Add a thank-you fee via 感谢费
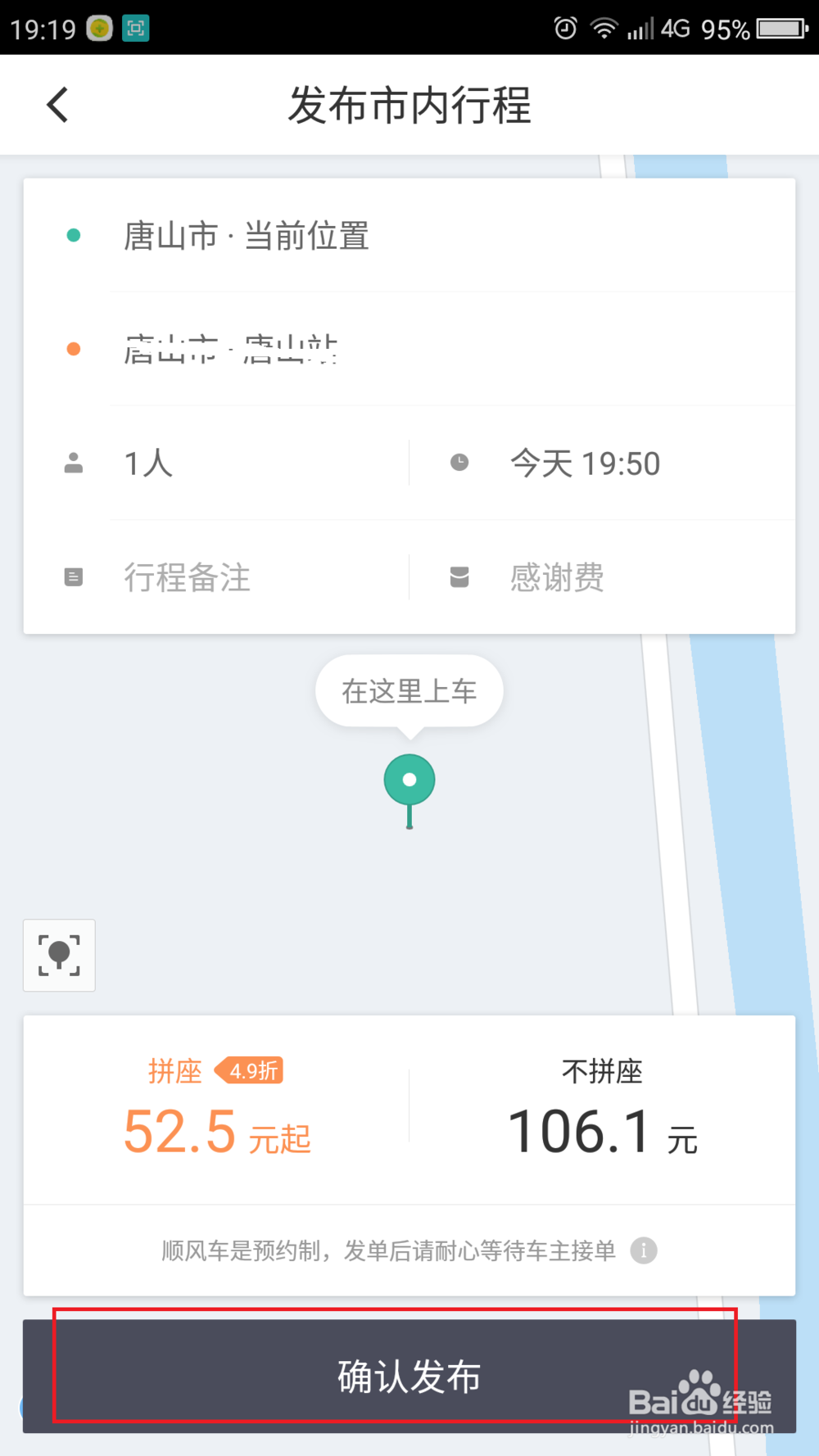 click(603, 577)
